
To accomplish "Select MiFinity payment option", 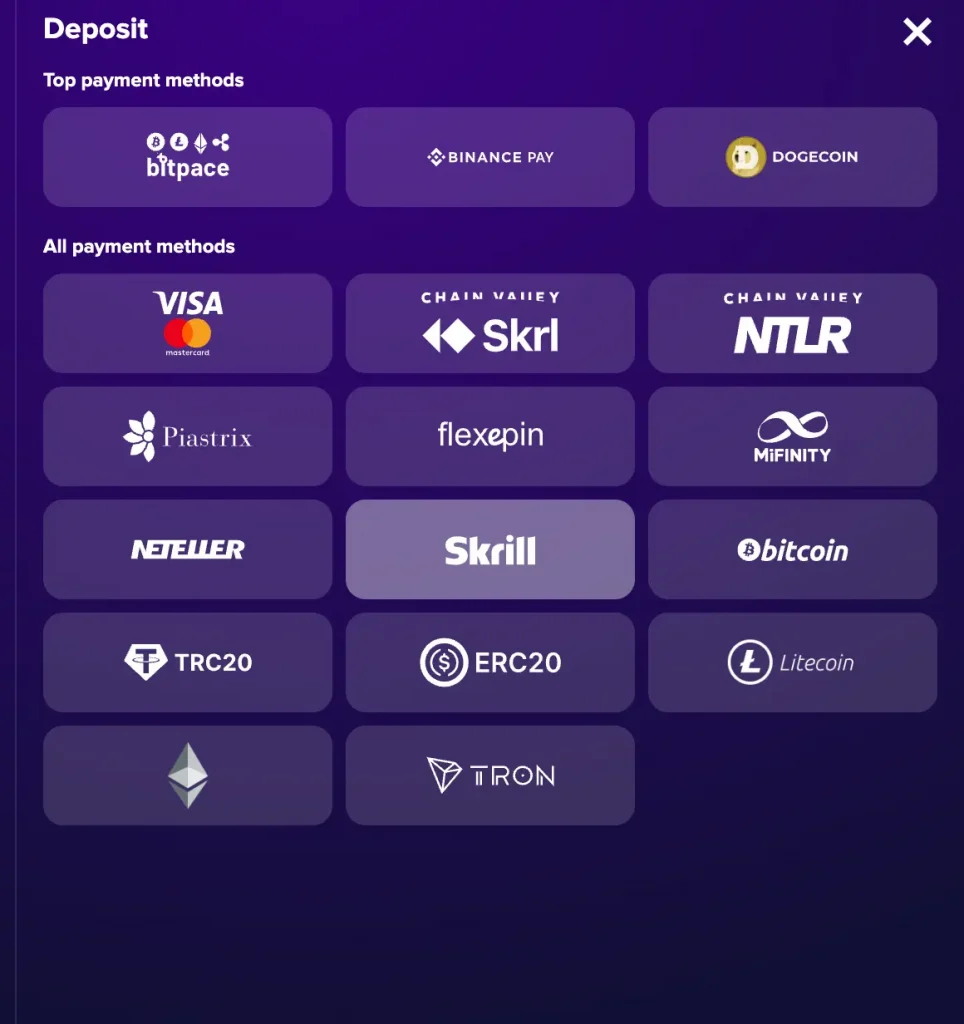I will 792,436.
